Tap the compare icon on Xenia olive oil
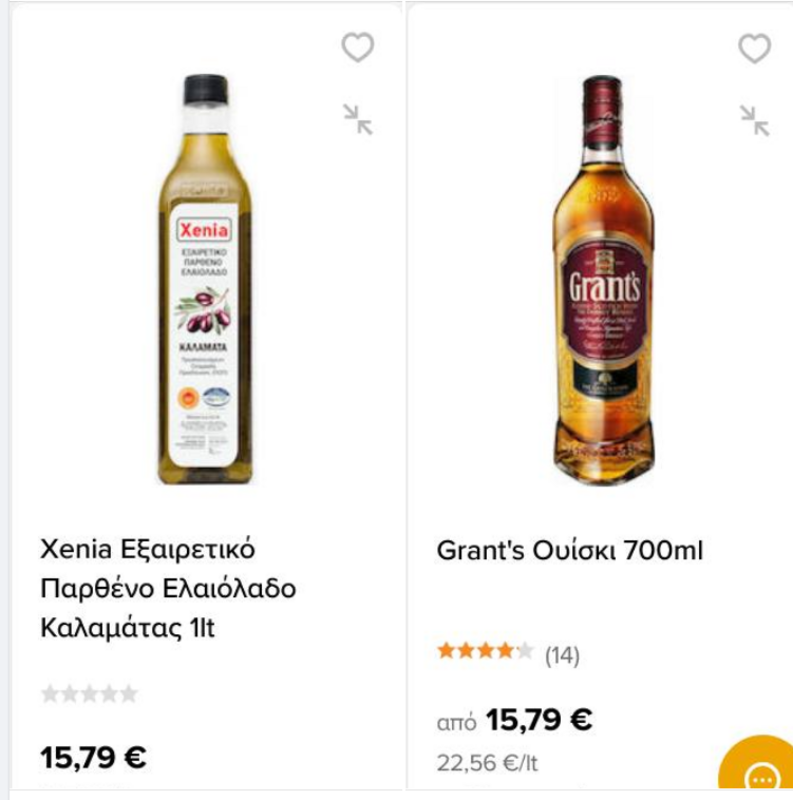Image resolution: width=793 pixels, height=800 pixels. click(358, 120)
